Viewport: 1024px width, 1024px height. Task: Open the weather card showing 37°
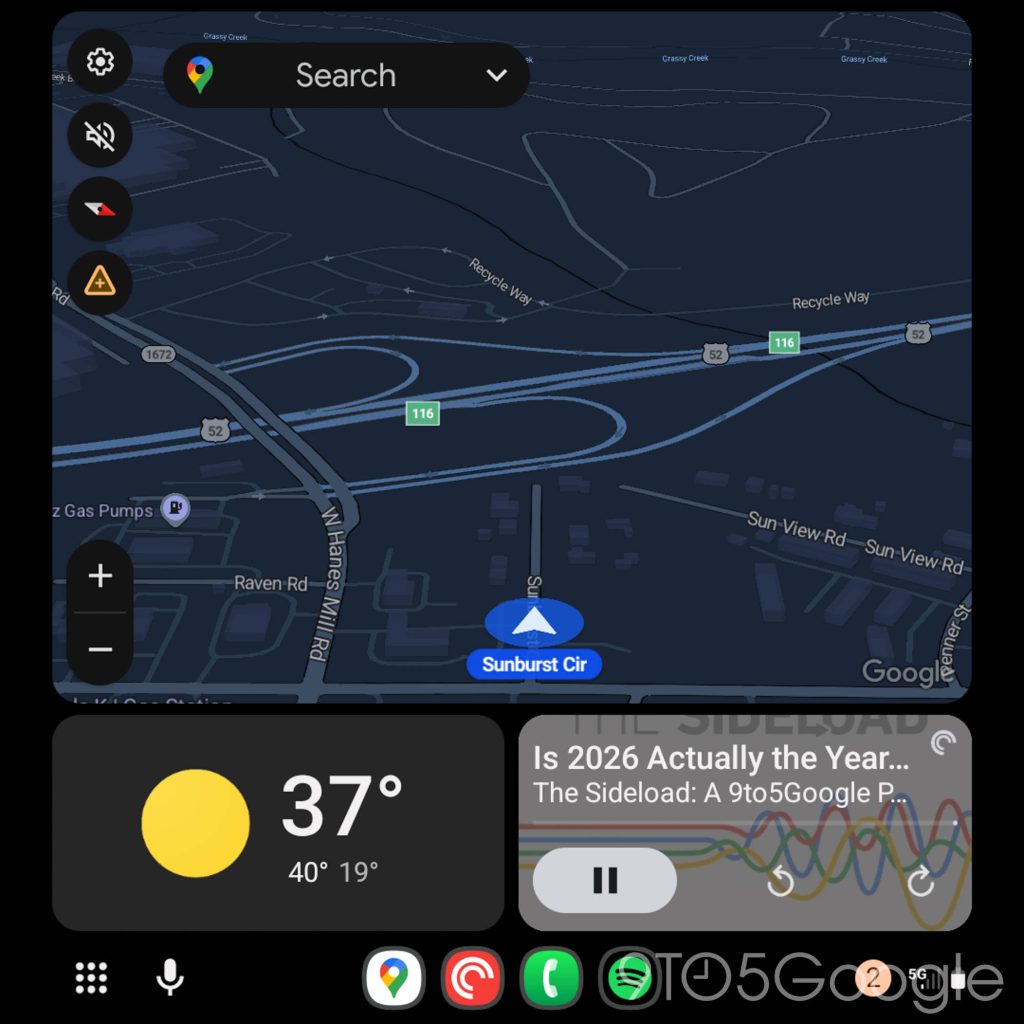278,822
